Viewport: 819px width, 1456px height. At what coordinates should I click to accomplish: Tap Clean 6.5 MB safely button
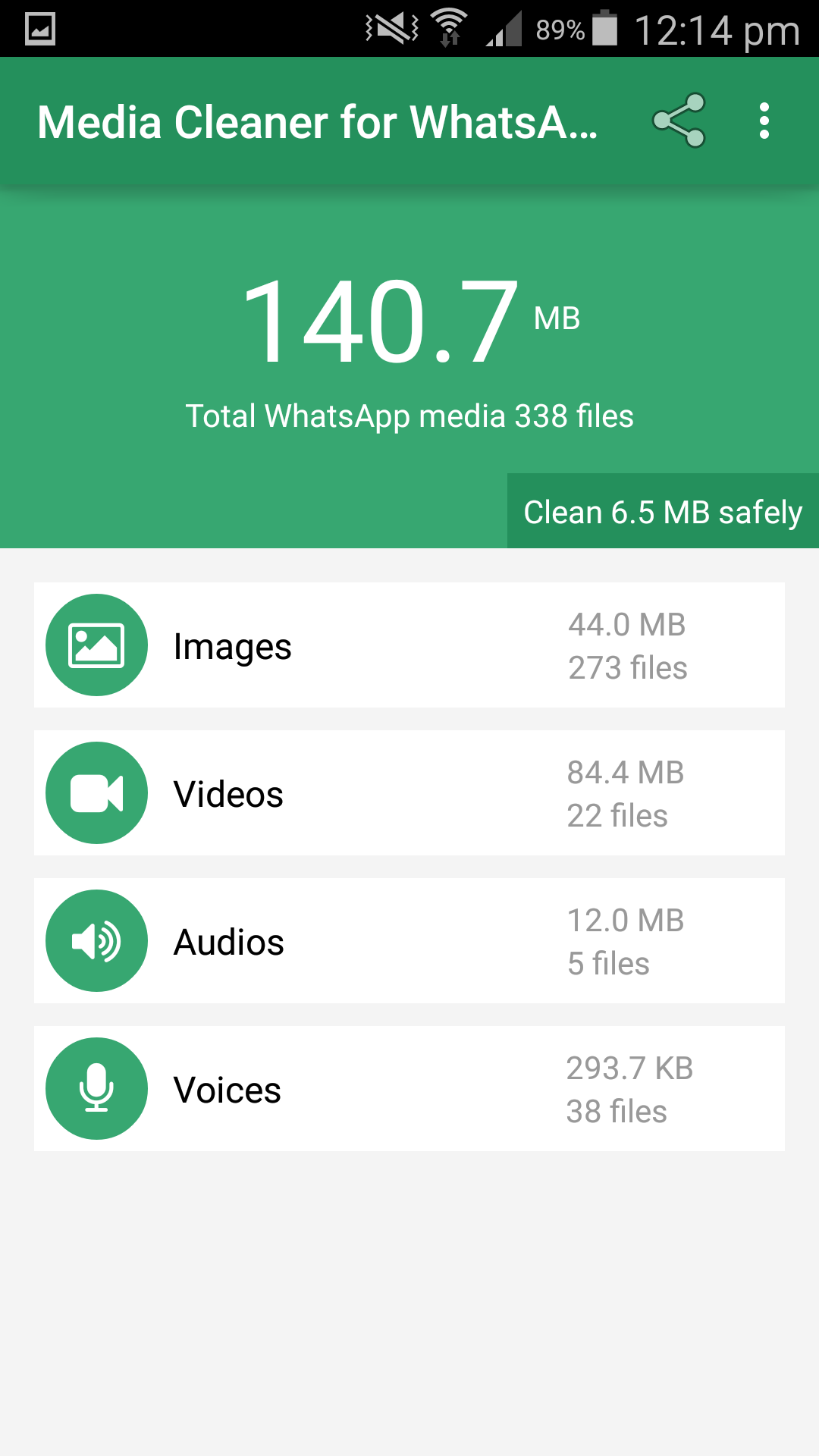[663, 512]
